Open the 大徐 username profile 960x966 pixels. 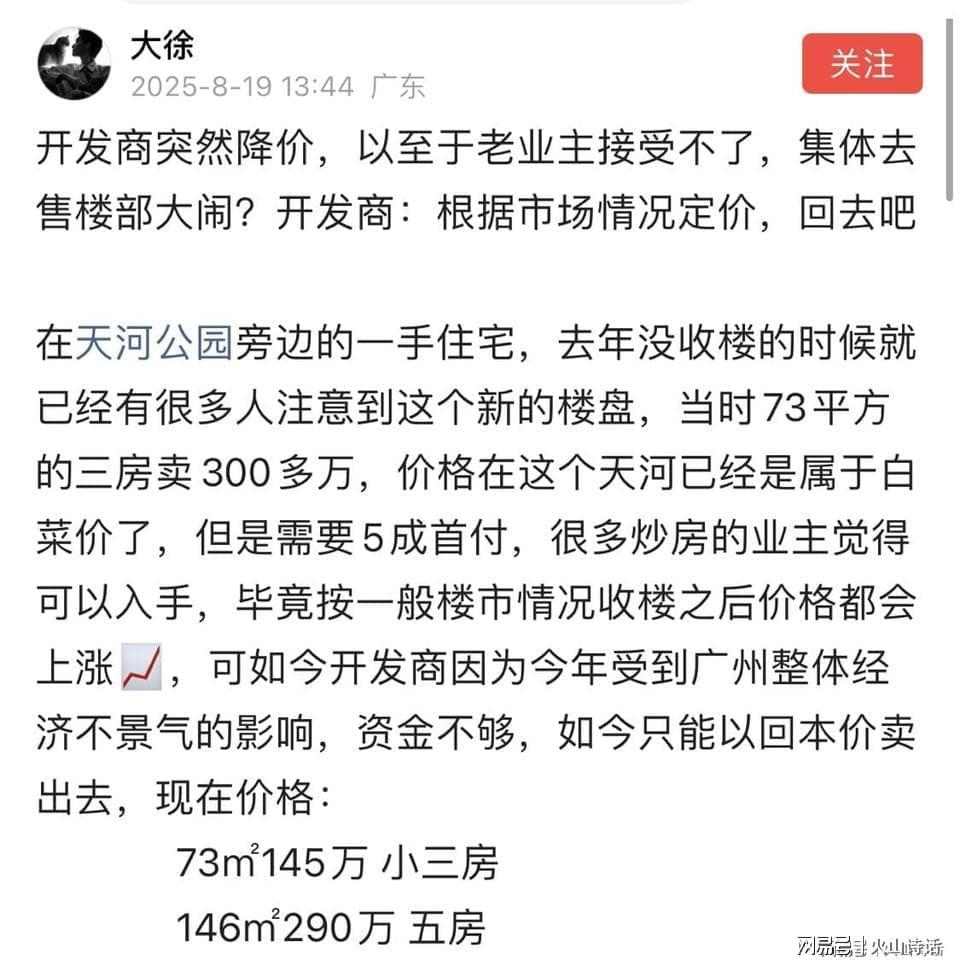[162, 44]
